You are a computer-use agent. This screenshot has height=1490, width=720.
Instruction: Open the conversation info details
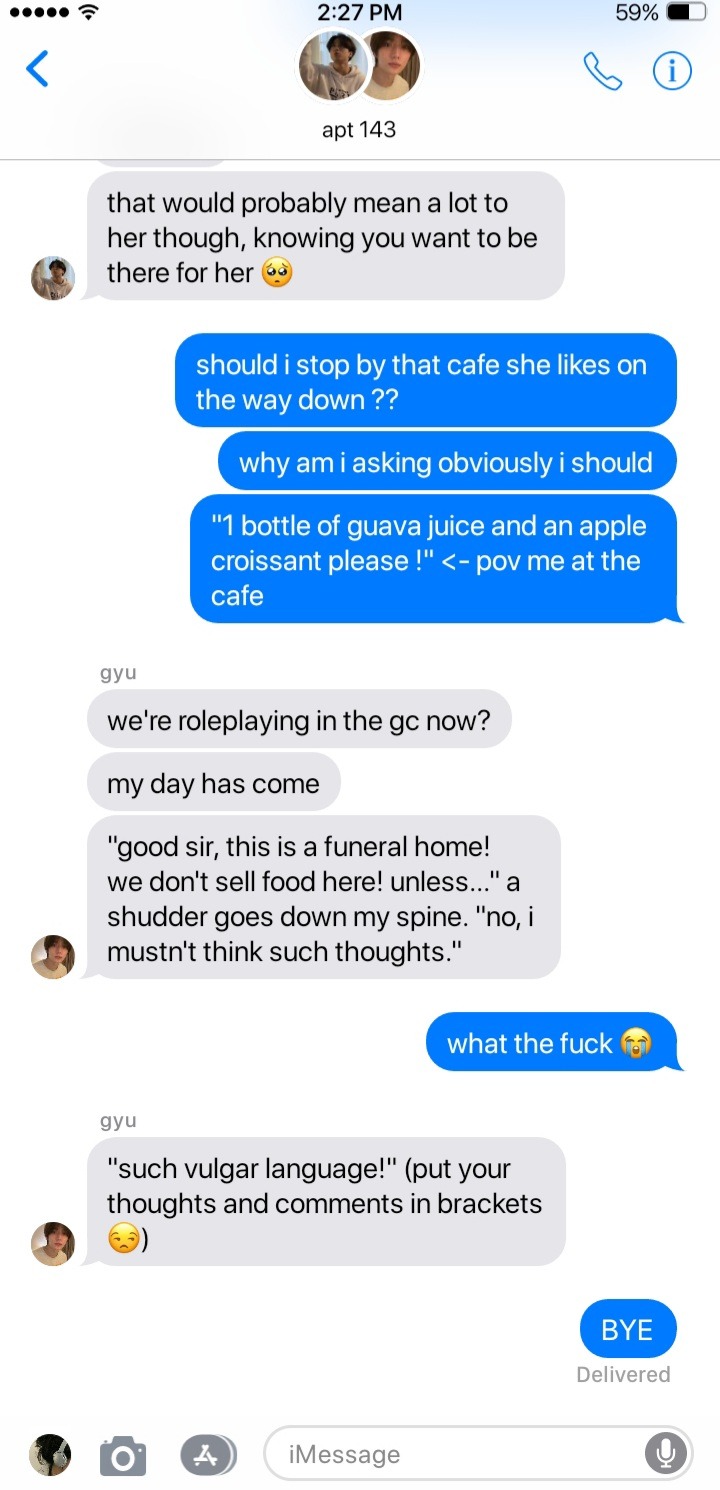[672, 71]
